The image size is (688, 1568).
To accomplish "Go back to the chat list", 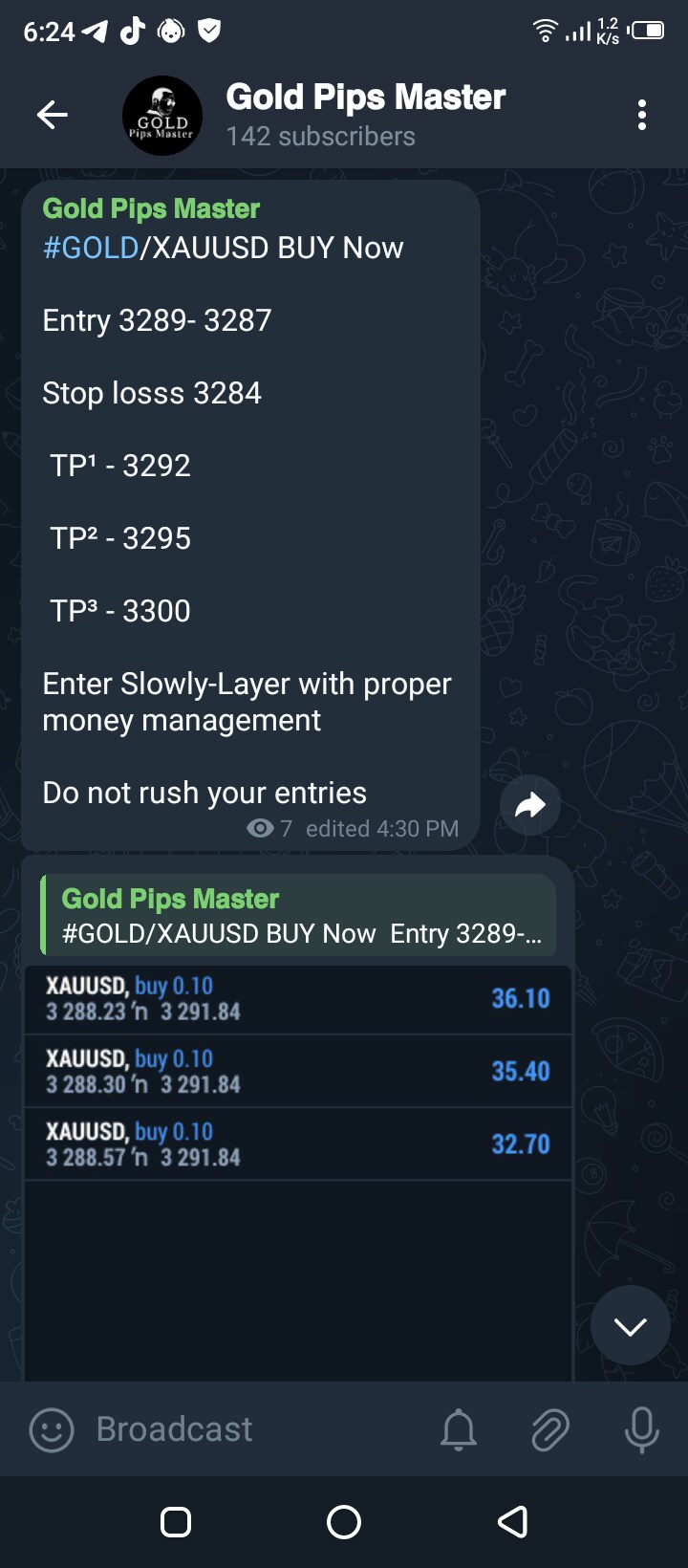I will click(52, 116).
